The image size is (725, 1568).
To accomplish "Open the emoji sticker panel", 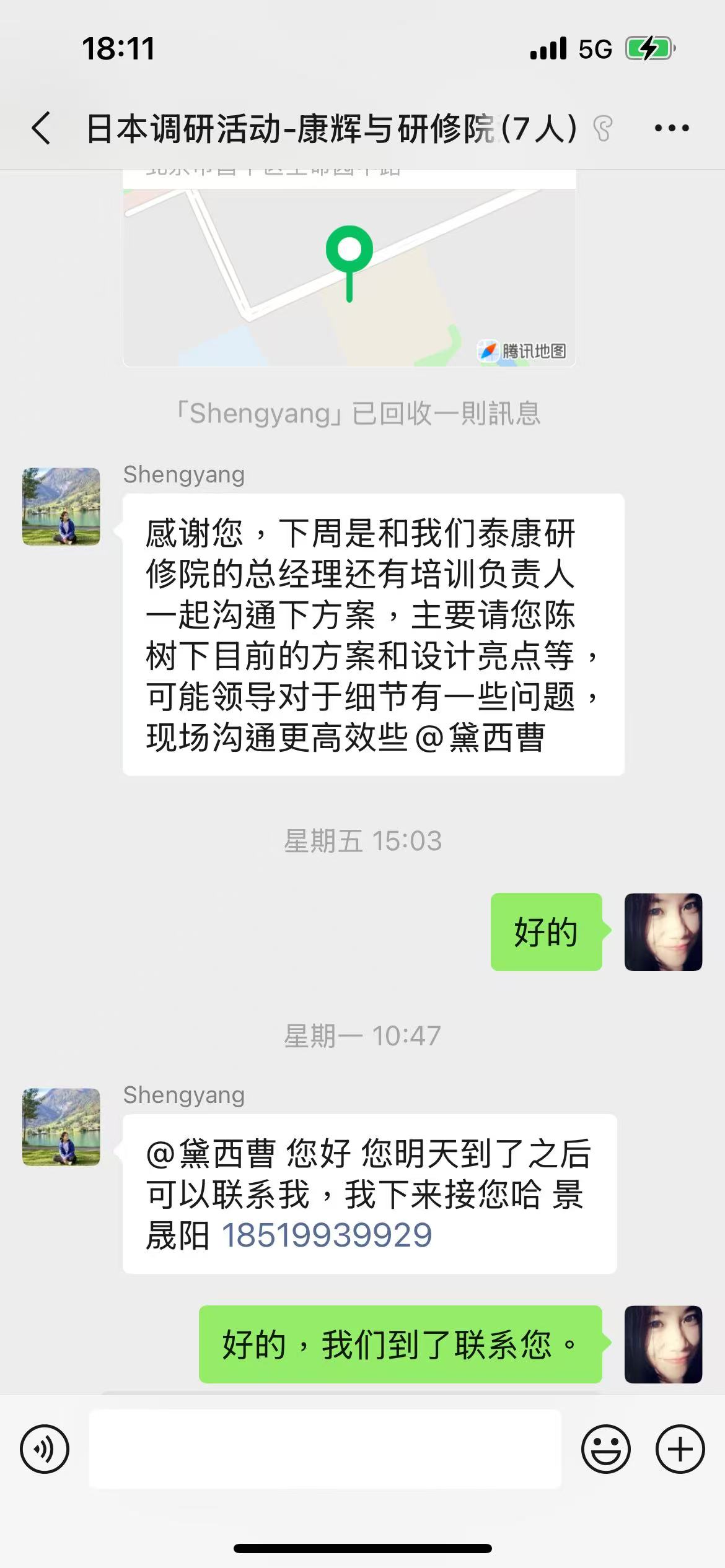I will point(605,1449).
